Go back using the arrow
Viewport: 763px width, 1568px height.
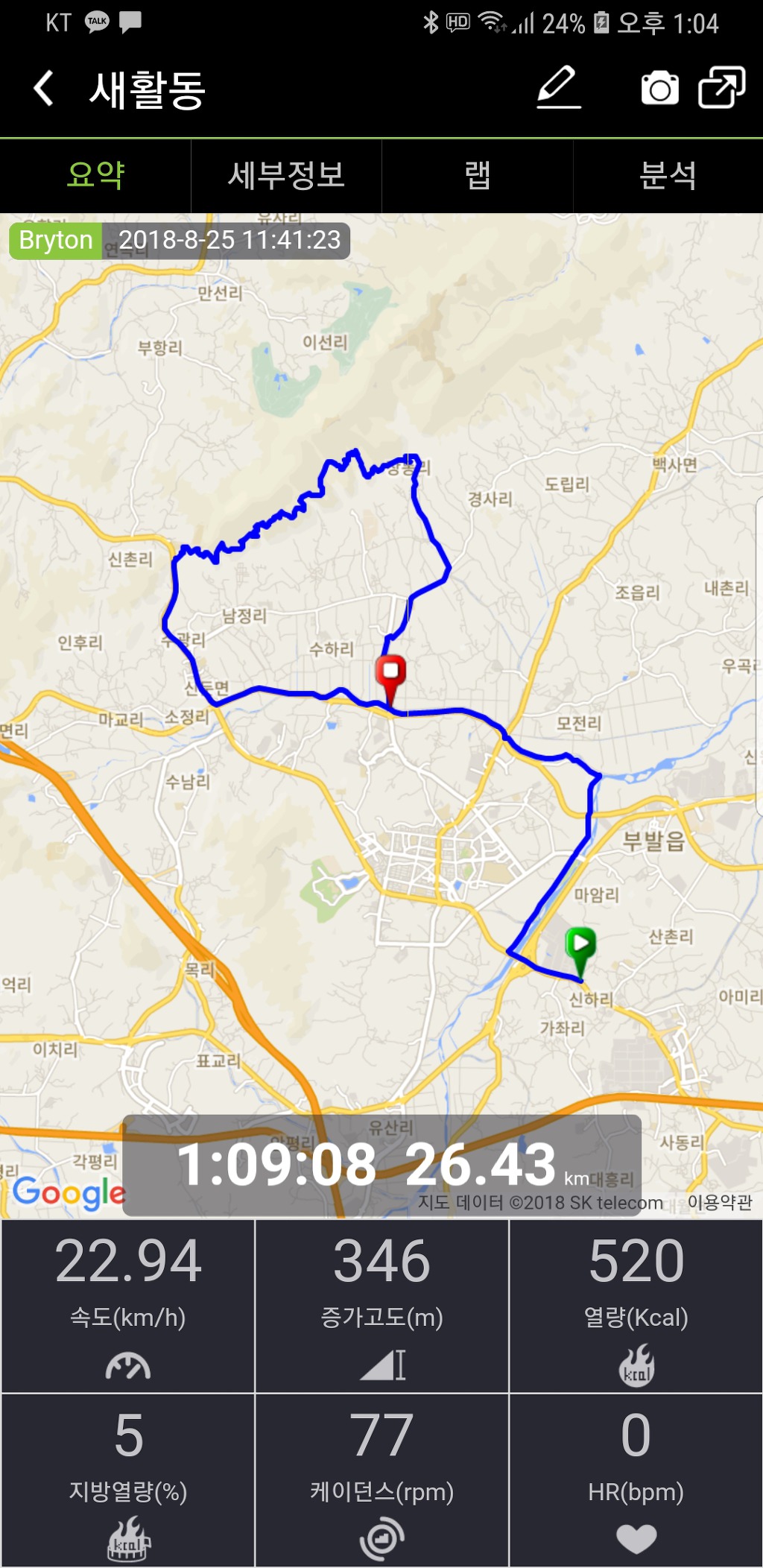(44, 89)
